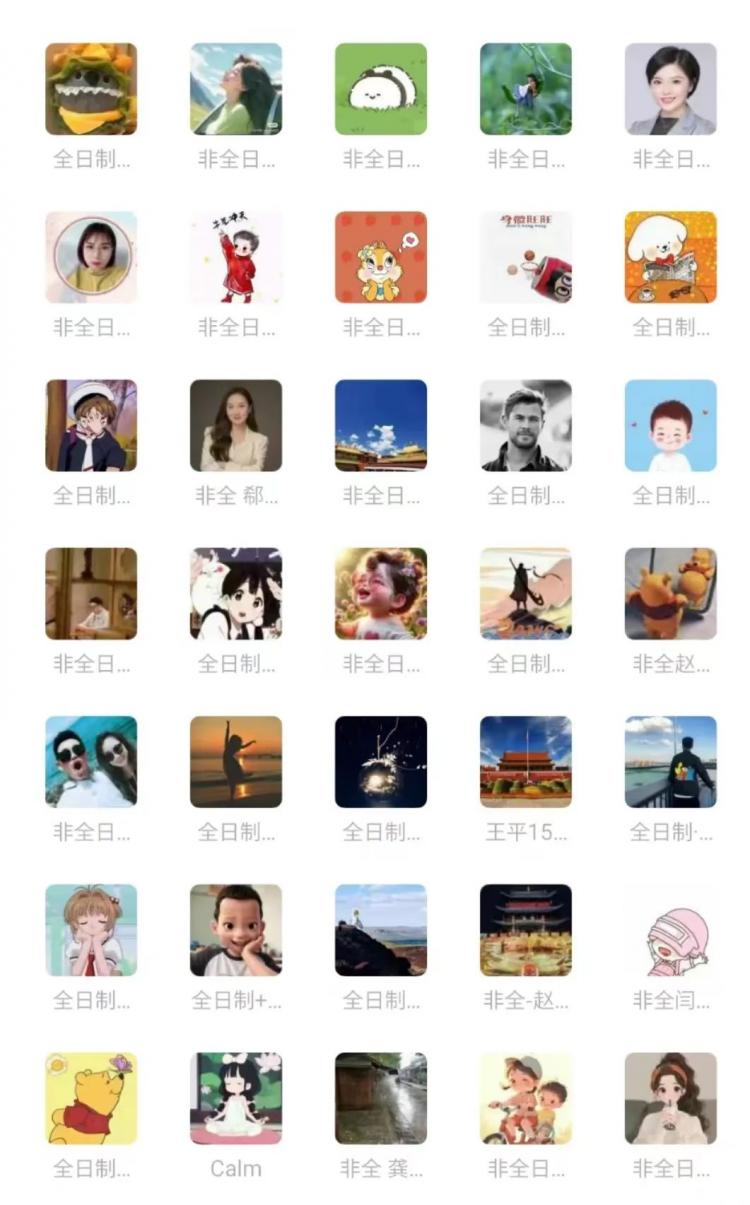Select the member with the kids on tricycle avatar

tap(526, 1098)
